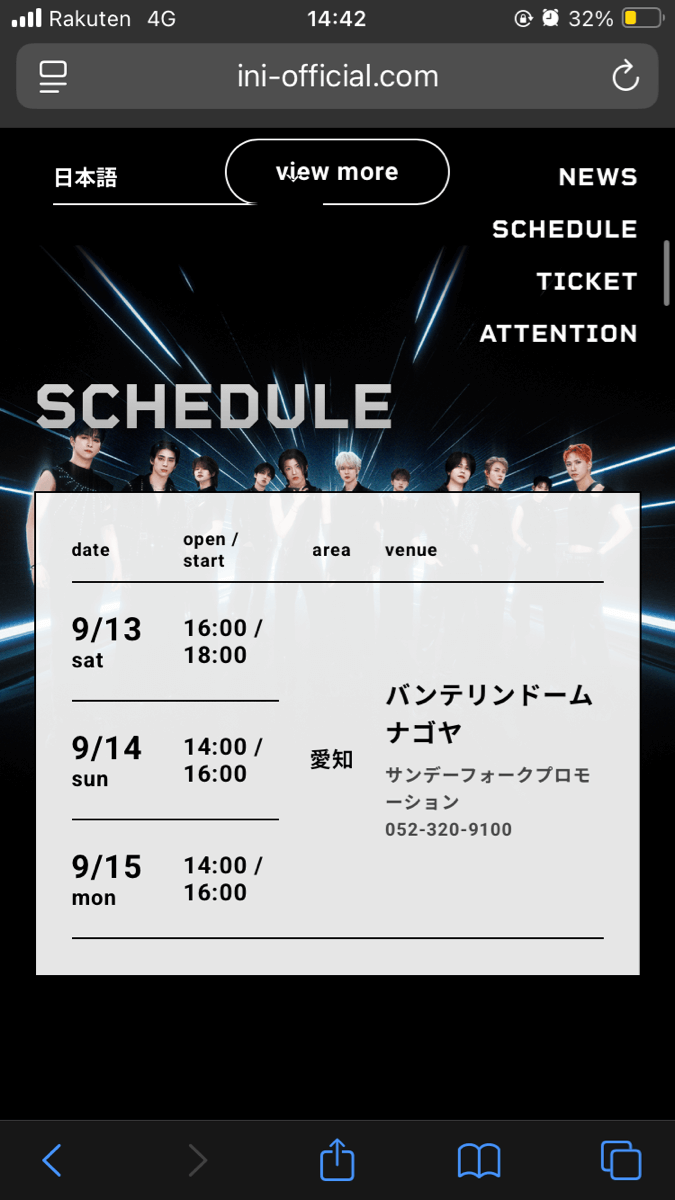Share this page via the share icon
Image resolution: width=675 pixels, height=1200 pixels.
click(337, 1160)
